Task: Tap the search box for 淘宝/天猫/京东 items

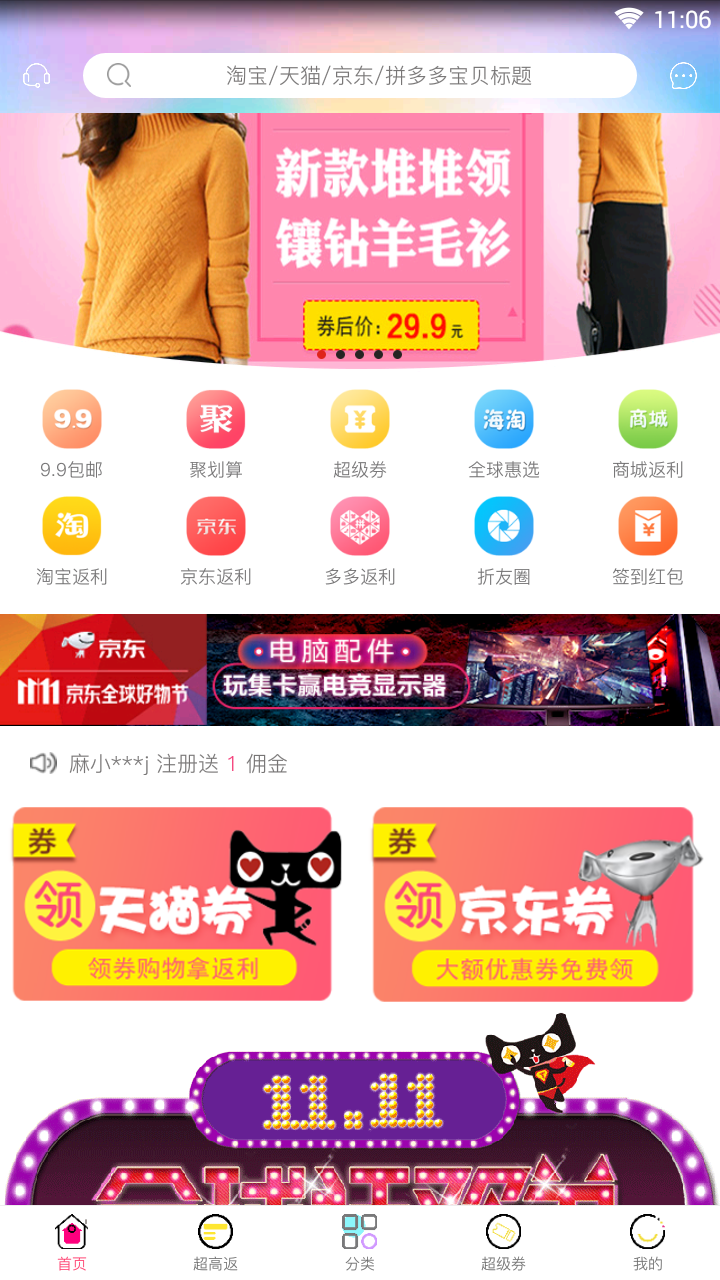Action: 360,76
